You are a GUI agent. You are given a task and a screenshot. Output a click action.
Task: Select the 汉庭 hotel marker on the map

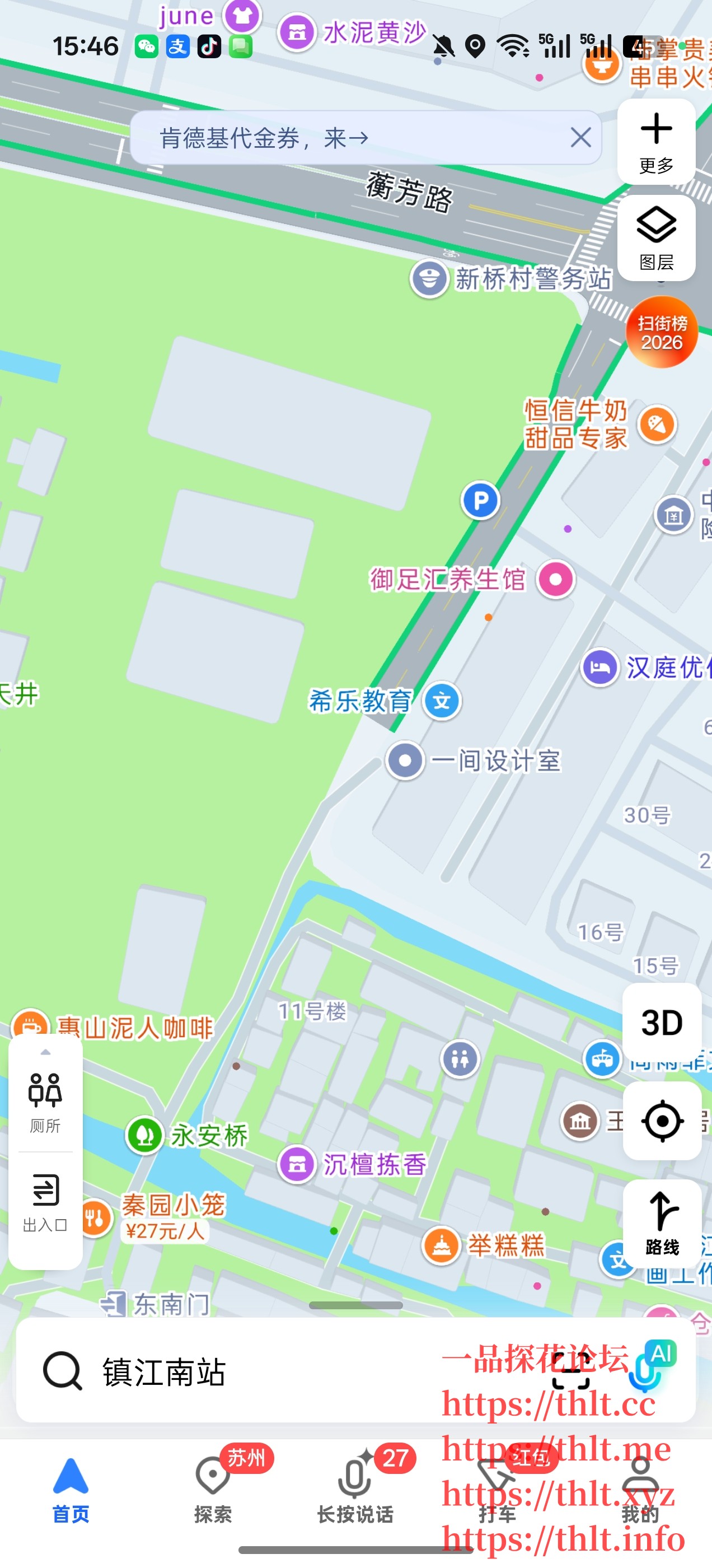[600, 667]
